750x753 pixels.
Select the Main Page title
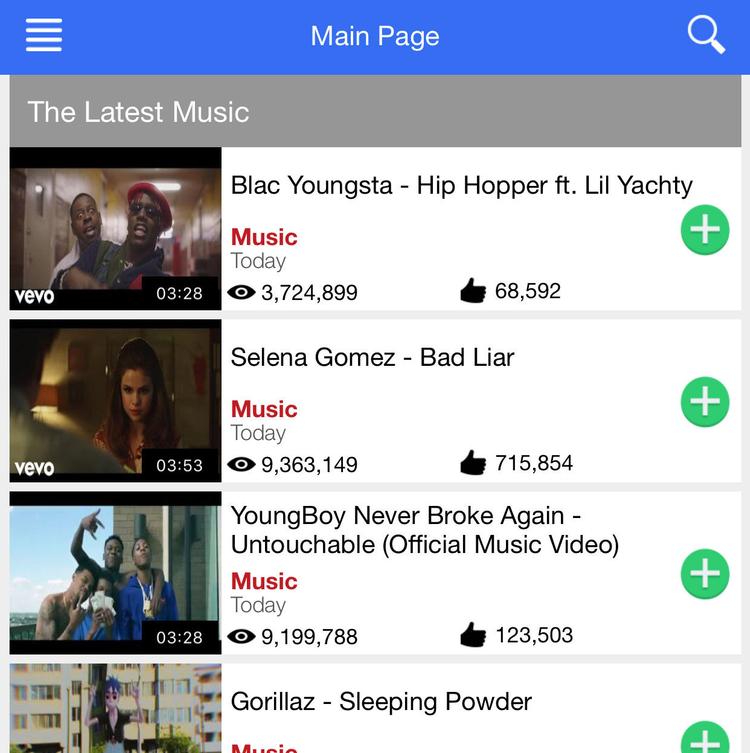click(375, 36)
